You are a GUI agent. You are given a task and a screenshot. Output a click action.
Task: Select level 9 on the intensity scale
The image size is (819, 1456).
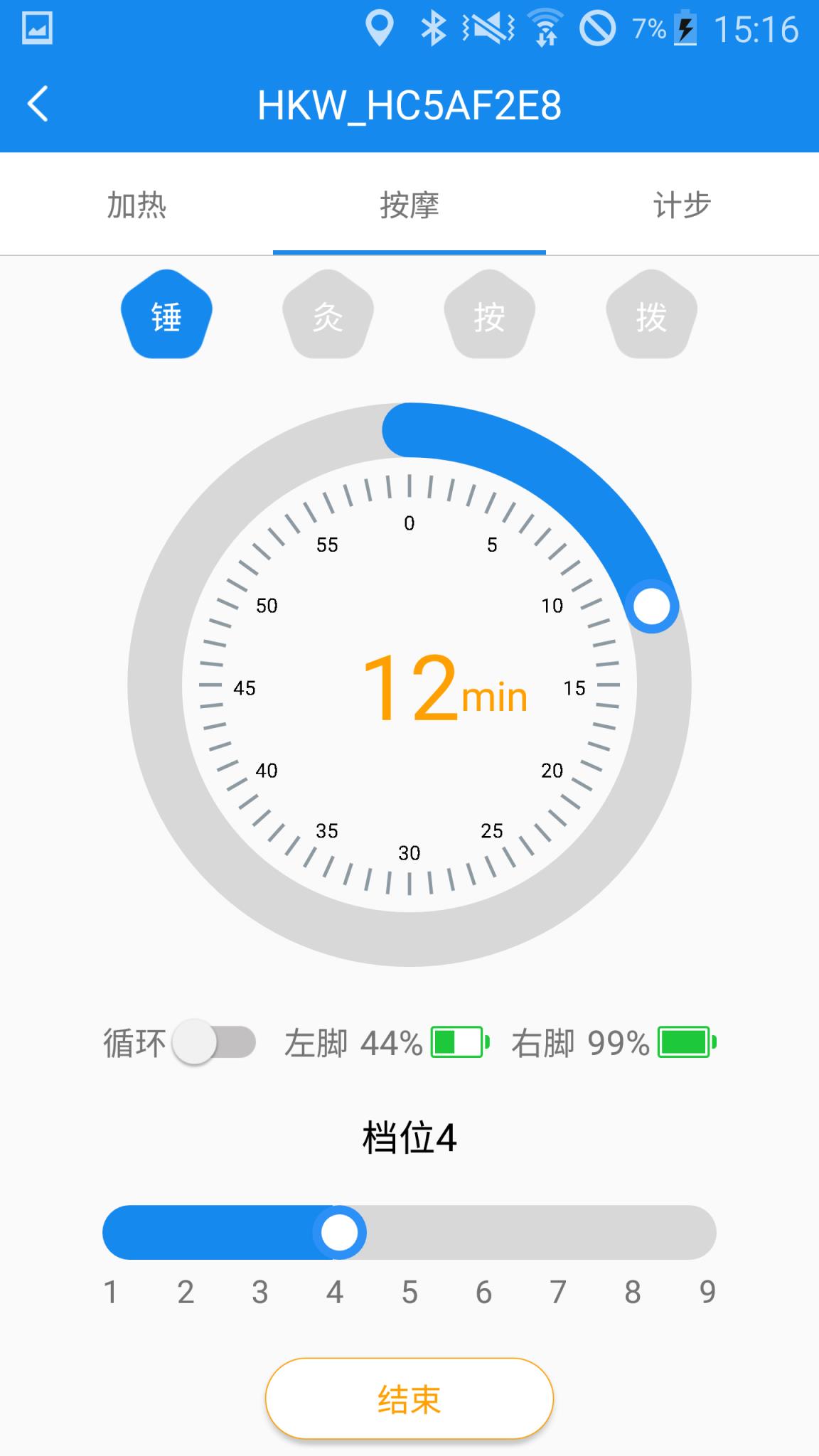[706, 1293]
